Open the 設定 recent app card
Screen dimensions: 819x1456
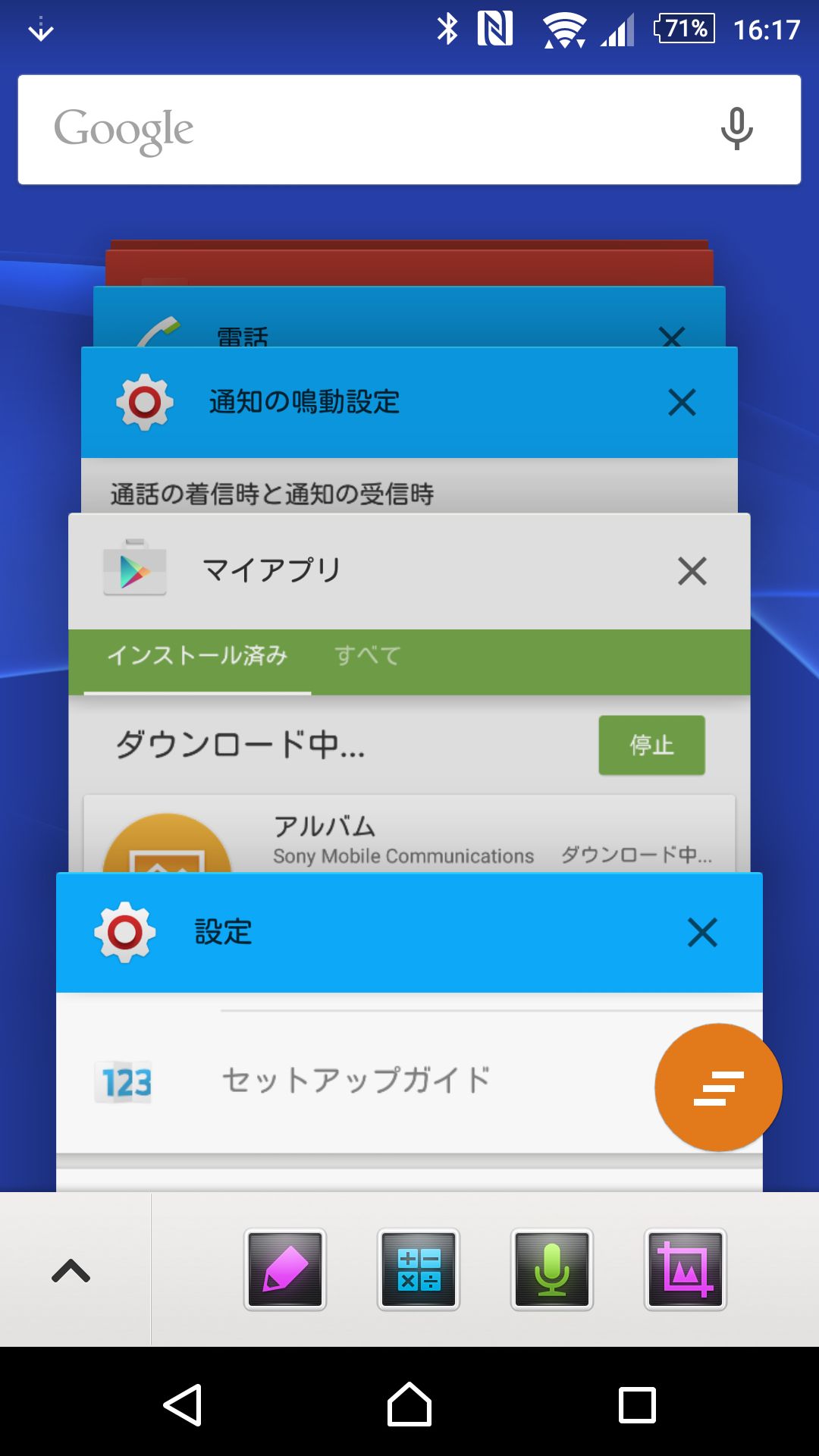point(409,1031)
